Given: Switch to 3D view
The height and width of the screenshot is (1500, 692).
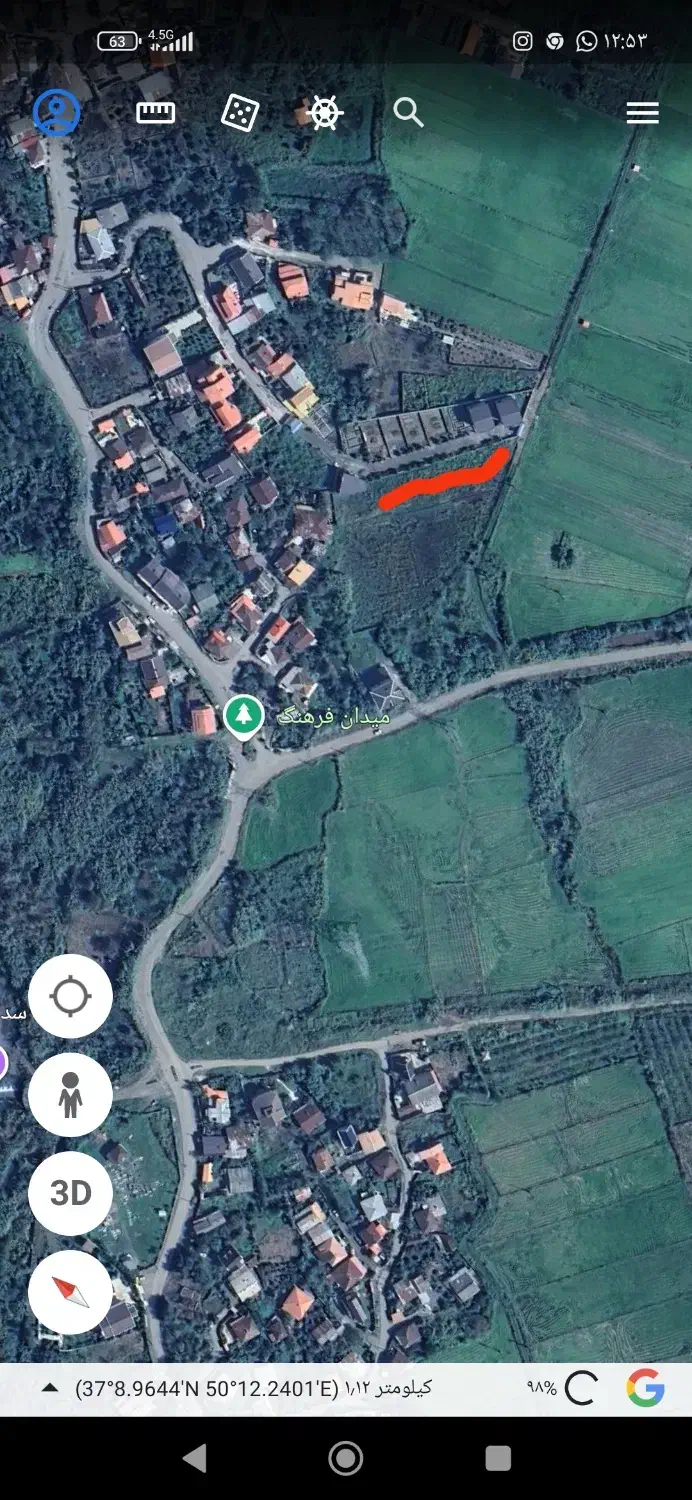Looking at the screenshot, I should click(x=70, y=1193).
